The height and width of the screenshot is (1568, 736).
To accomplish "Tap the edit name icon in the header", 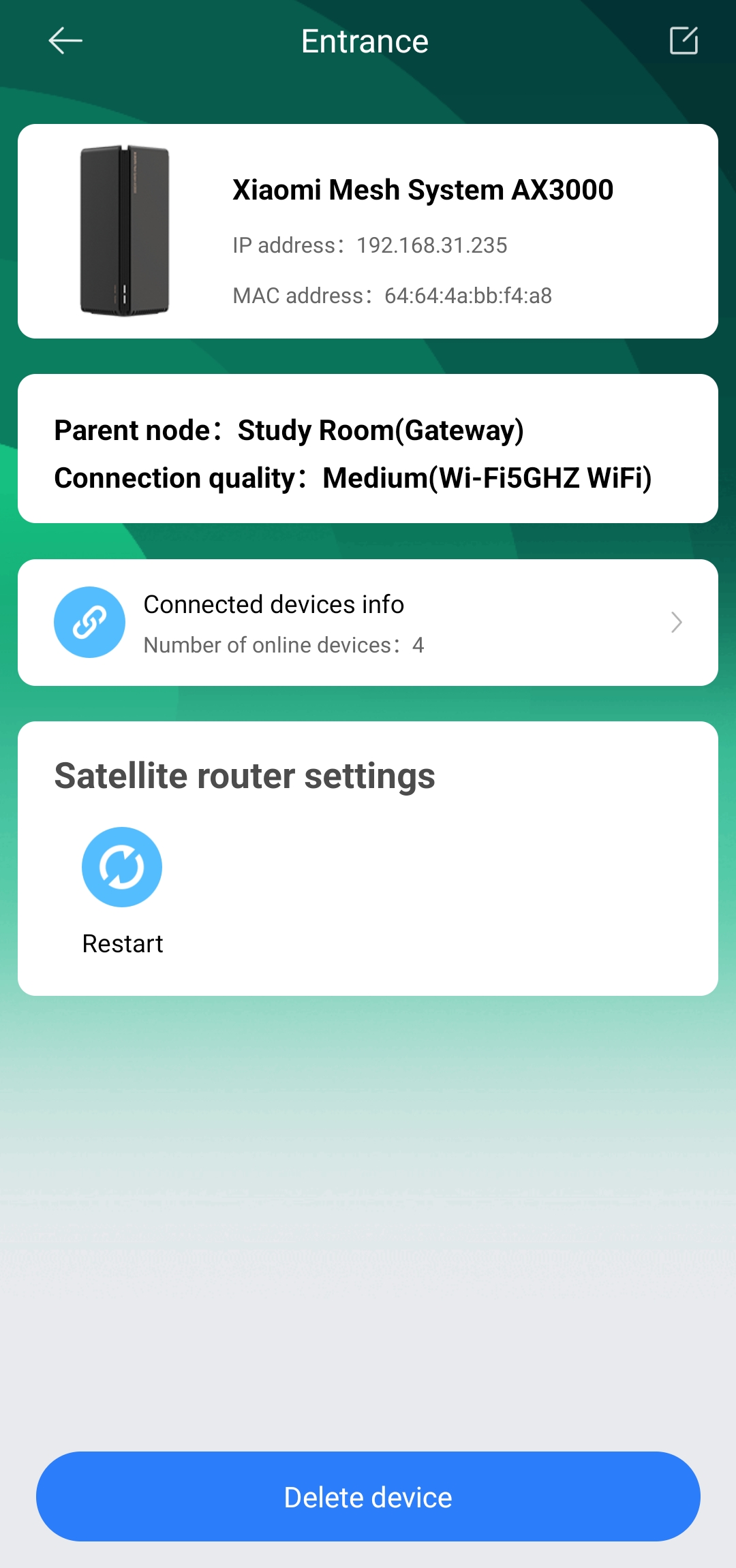I will (684, 41).
